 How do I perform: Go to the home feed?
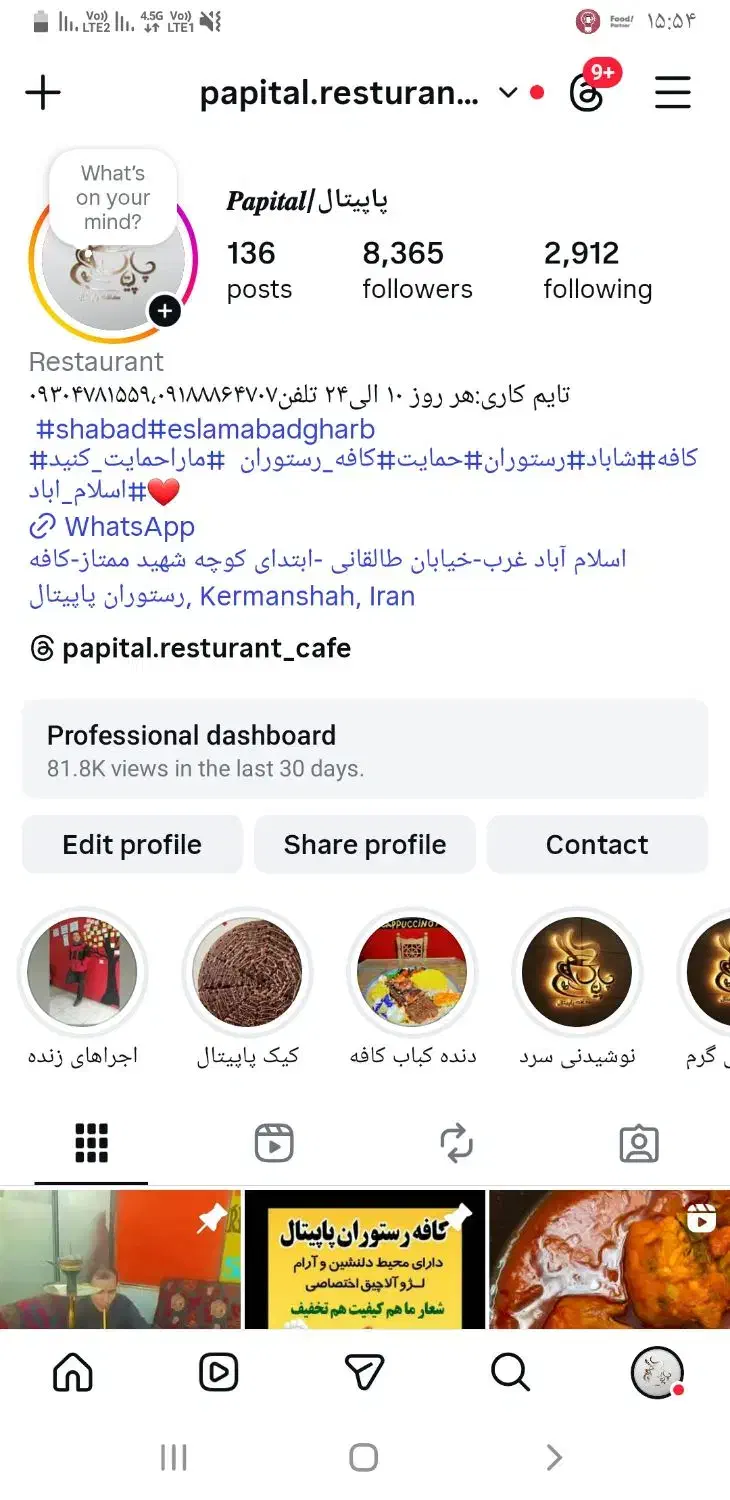[x=72, y=1373]
